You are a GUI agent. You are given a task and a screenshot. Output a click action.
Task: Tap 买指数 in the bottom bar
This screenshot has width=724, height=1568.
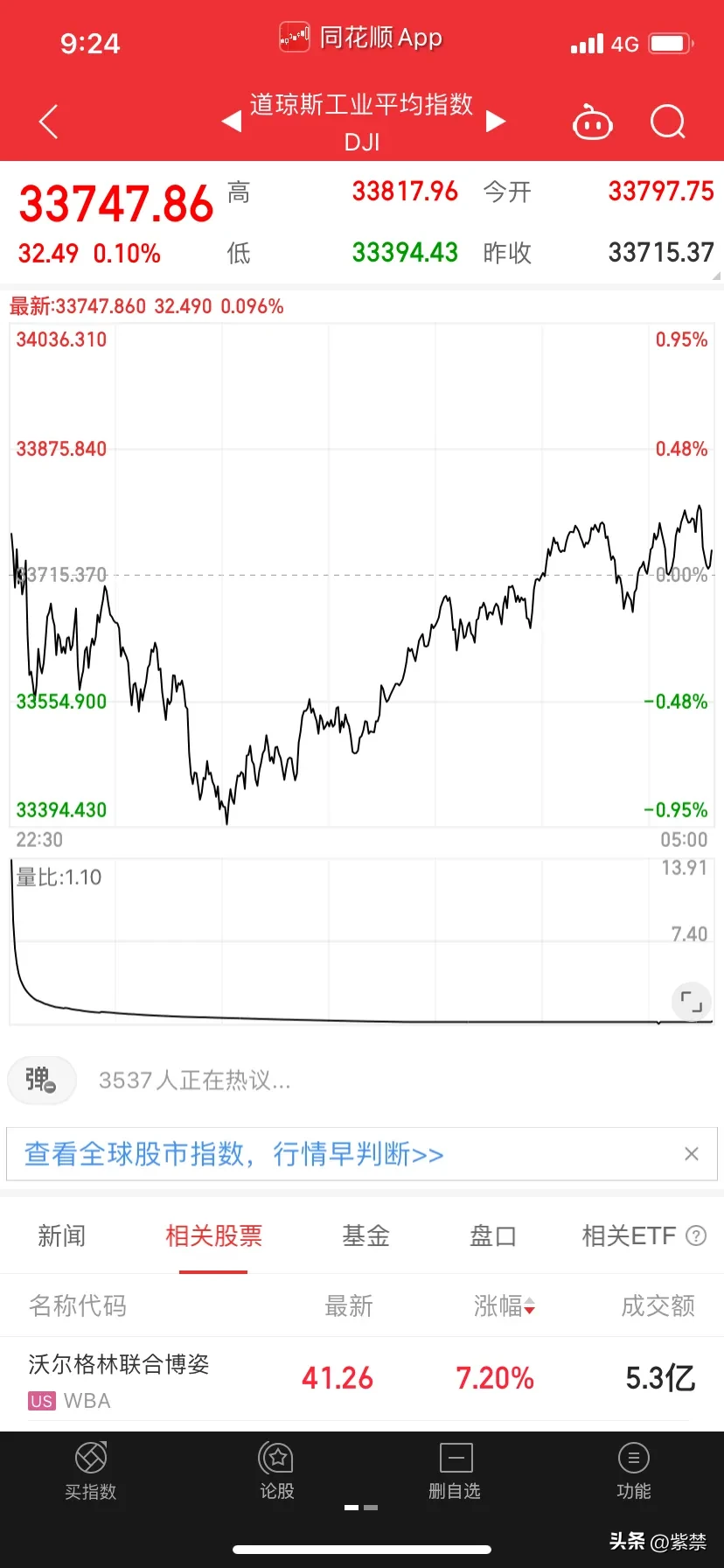(91, 1471)
